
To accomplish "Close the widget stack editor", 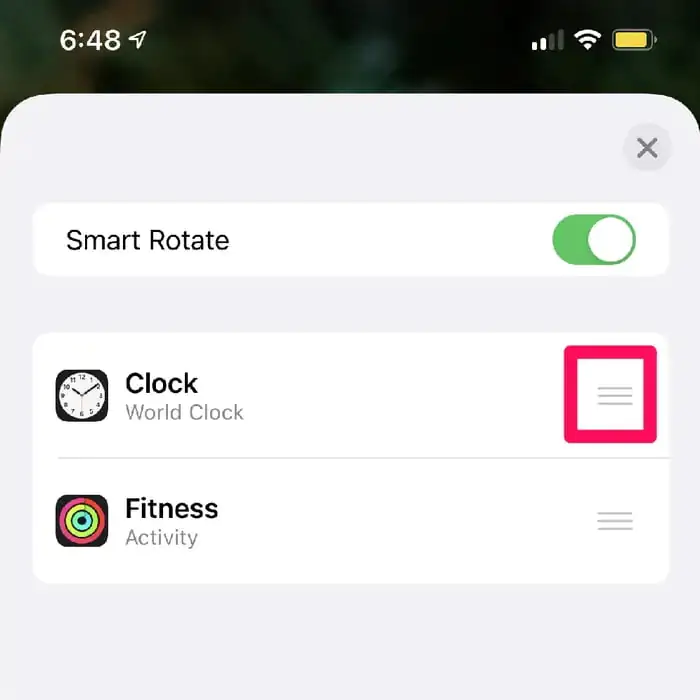I will pos(647,149).
